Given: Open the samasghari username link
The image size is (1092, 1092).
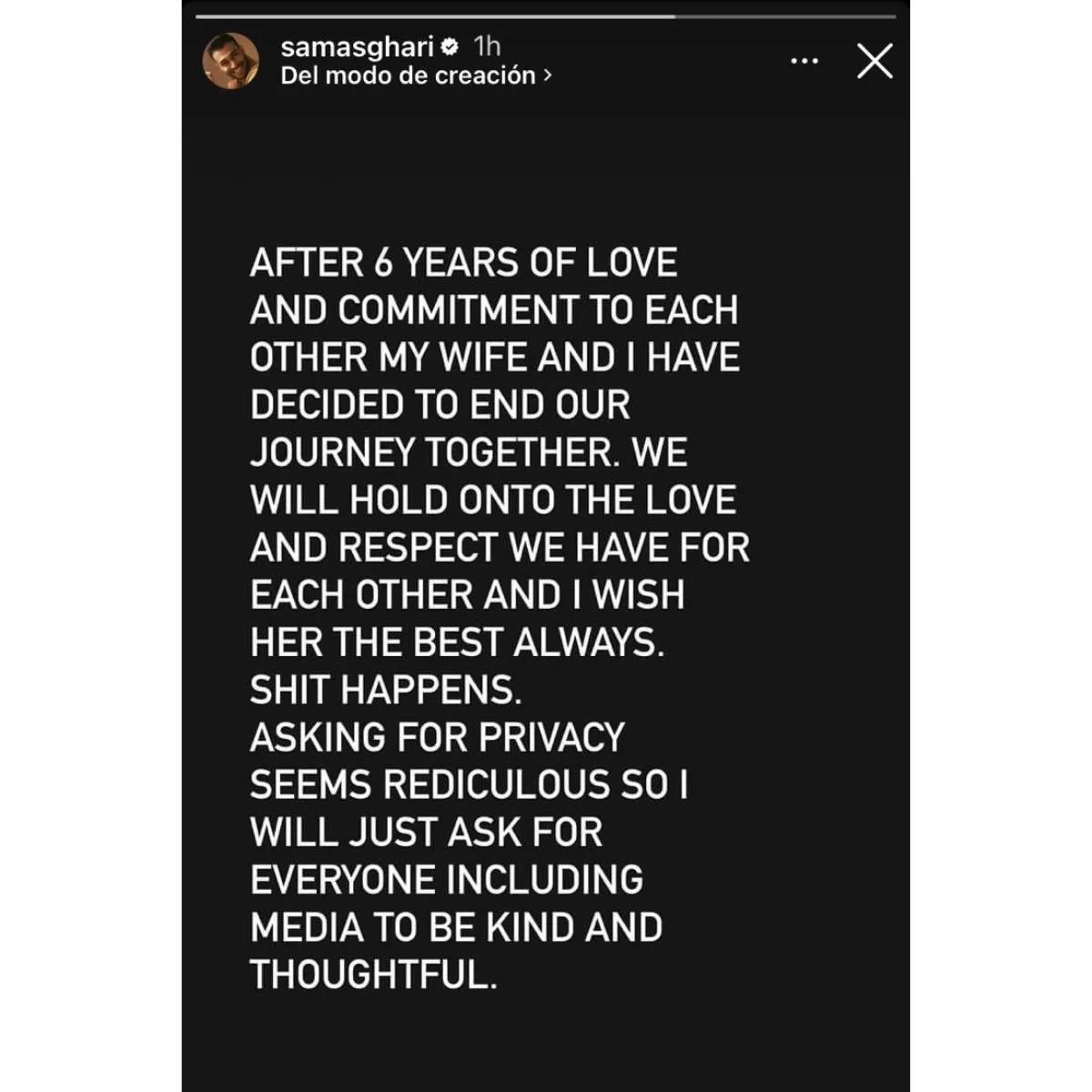Looking at the screenshot, I should click(x=357, y=46).
